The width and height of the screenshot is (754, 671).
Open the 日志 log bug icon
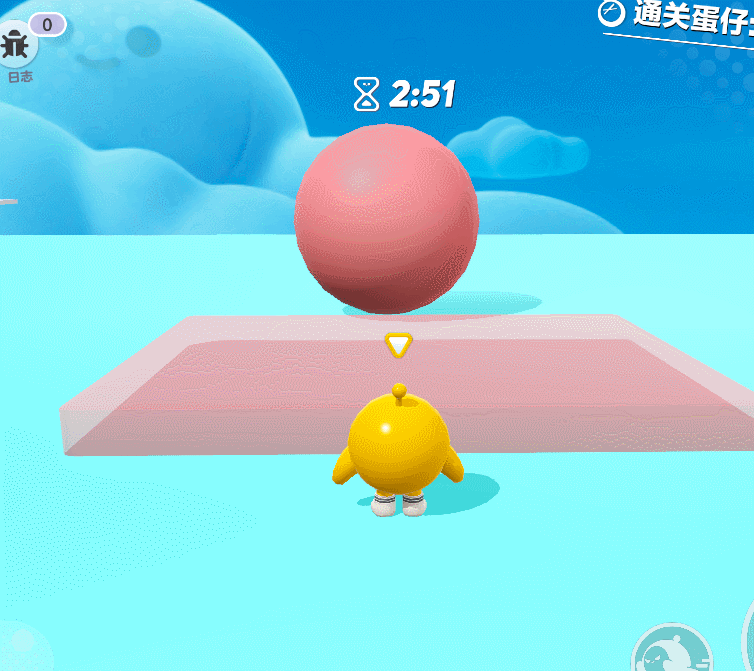[17, 47]
